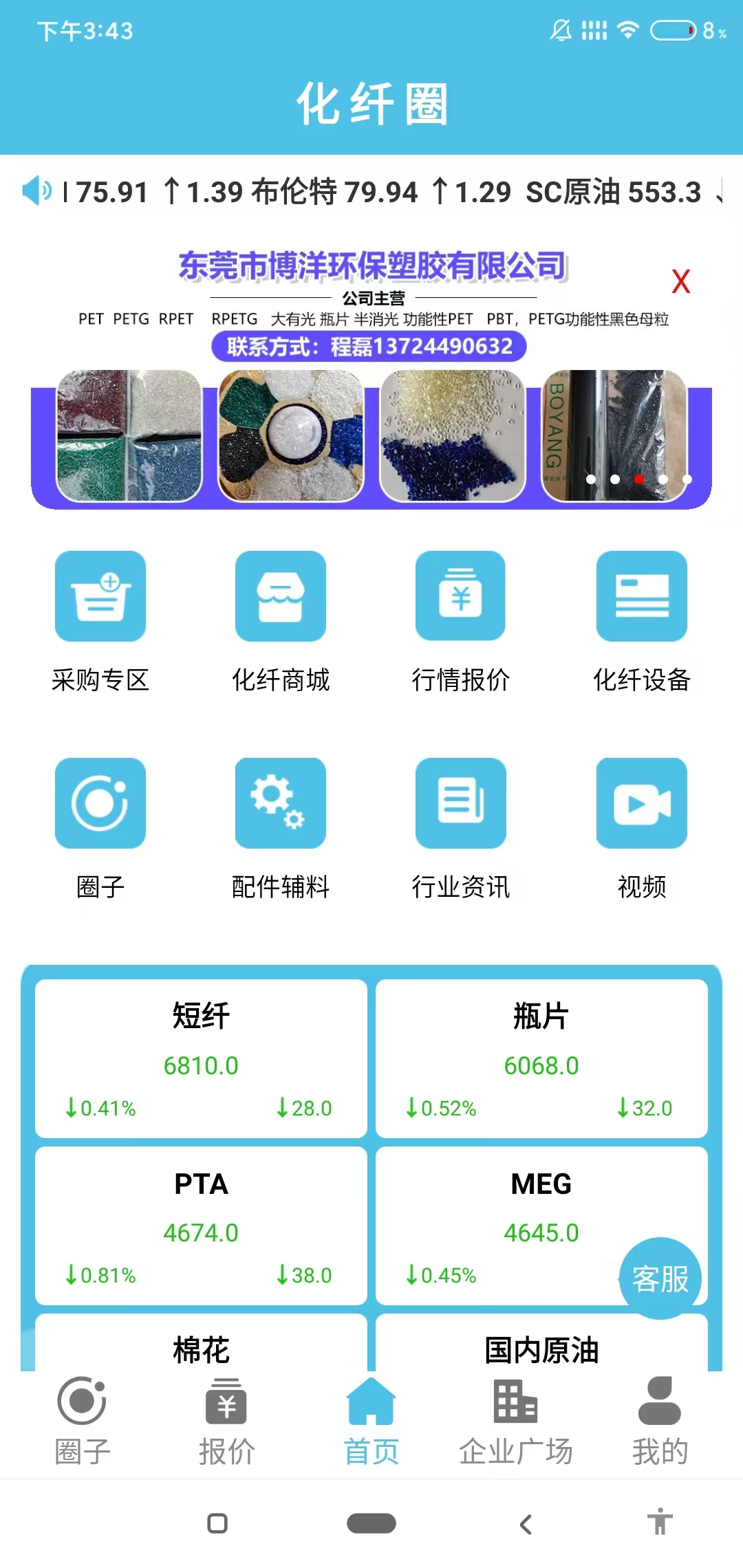This screenshot has width=743, height=1568.
Task: Switch to 企业广场 tab
Action: (x=515, y=1421)
